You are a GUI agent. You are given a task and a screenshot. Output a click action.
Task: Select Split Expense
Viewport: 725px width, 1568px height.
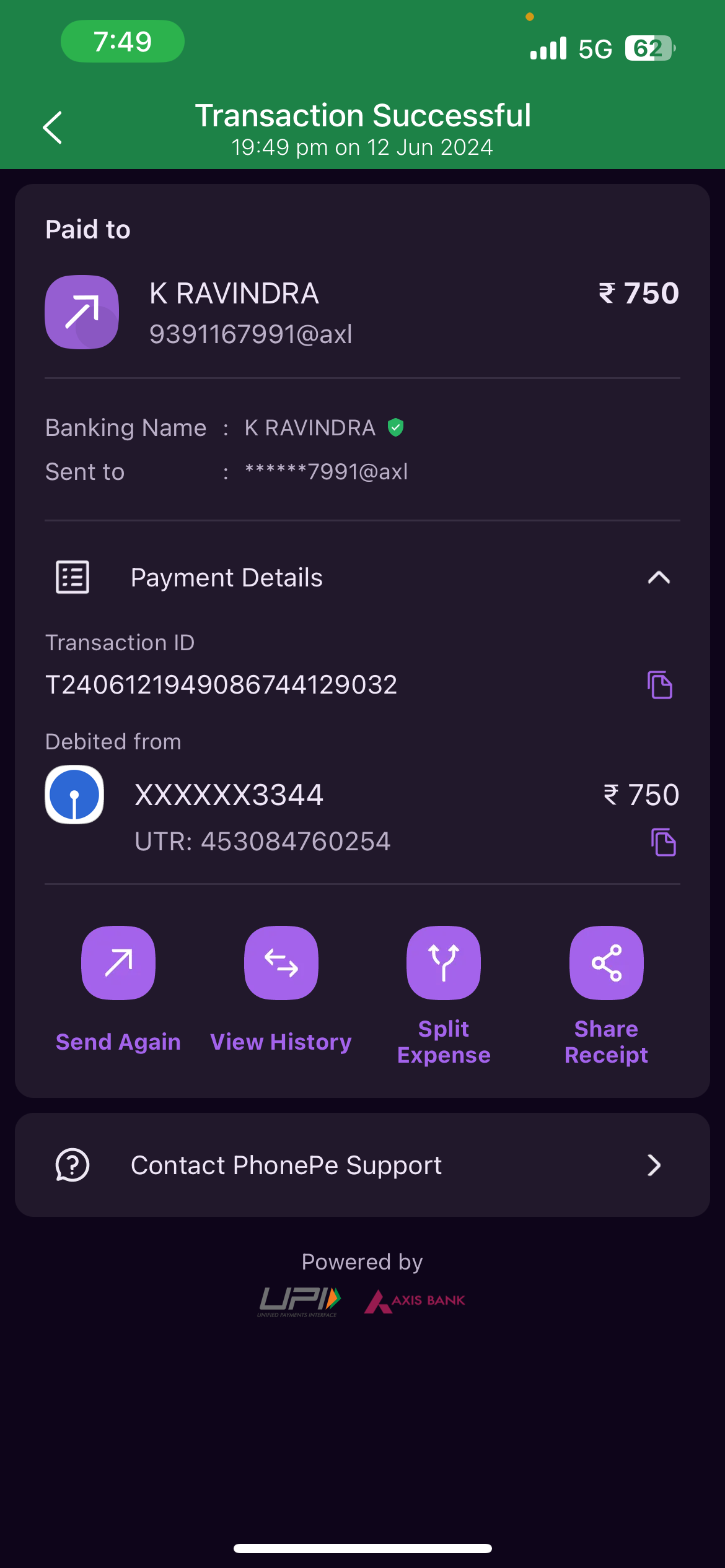(444, 963)
